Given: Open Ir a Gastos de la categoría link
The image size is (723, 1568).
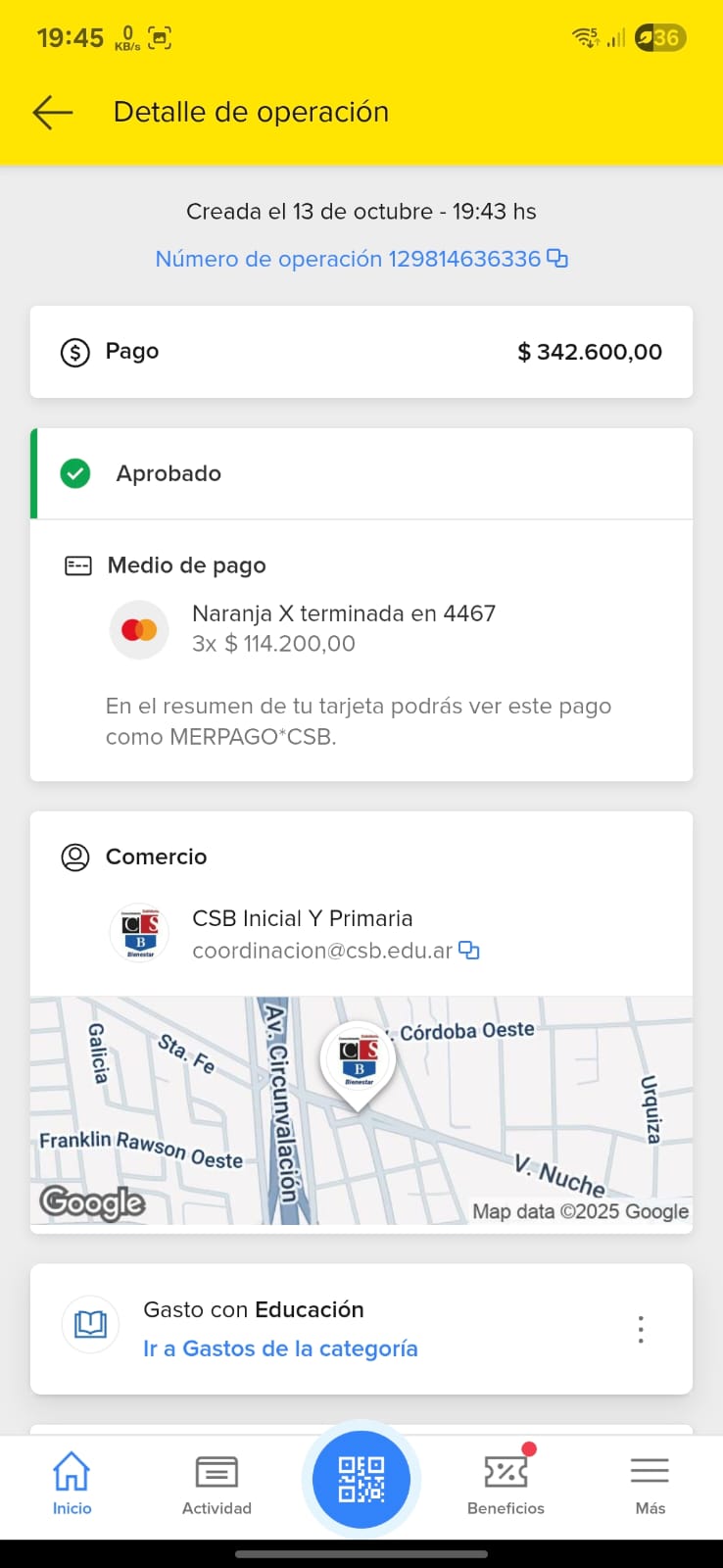Looking at the screenshot, I should click(280, 1348).
